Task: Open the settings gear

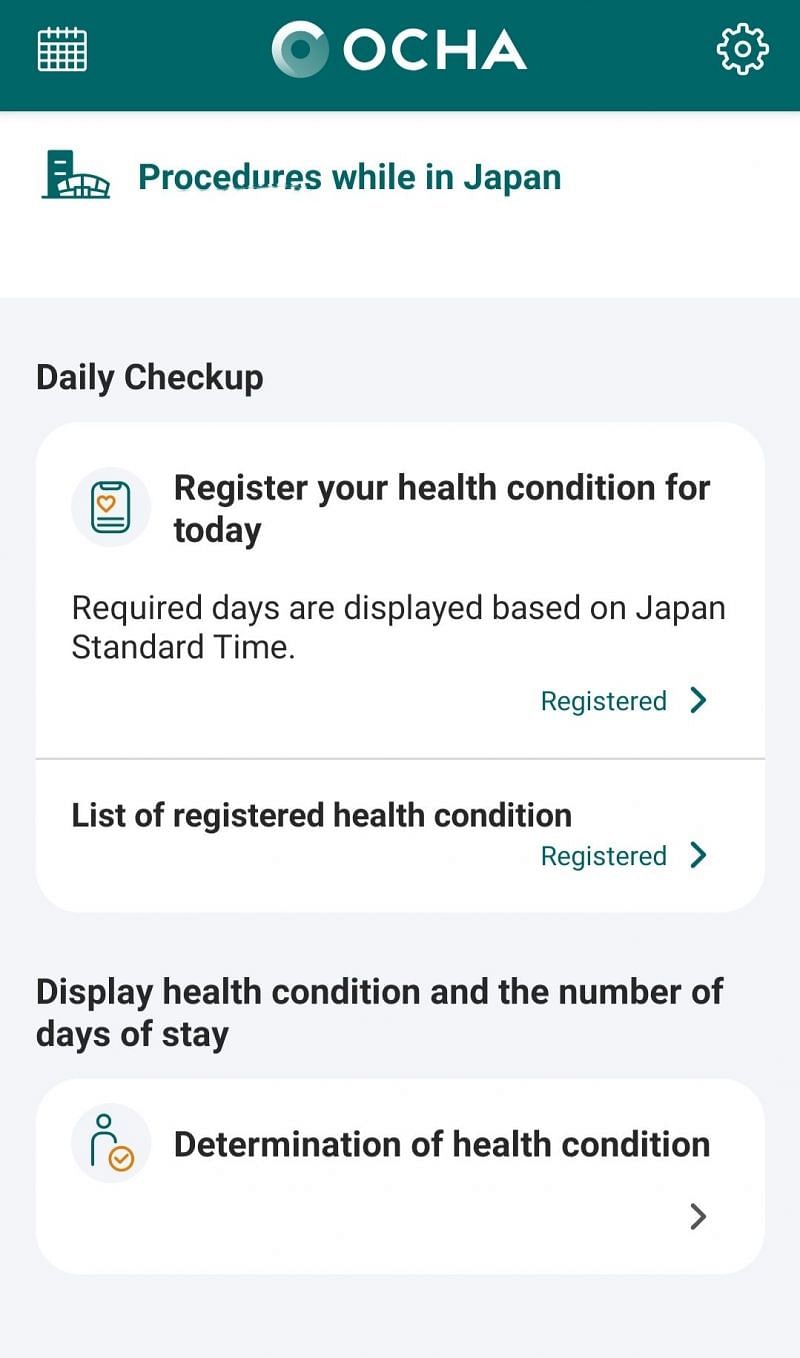Action: coord(742,50)
